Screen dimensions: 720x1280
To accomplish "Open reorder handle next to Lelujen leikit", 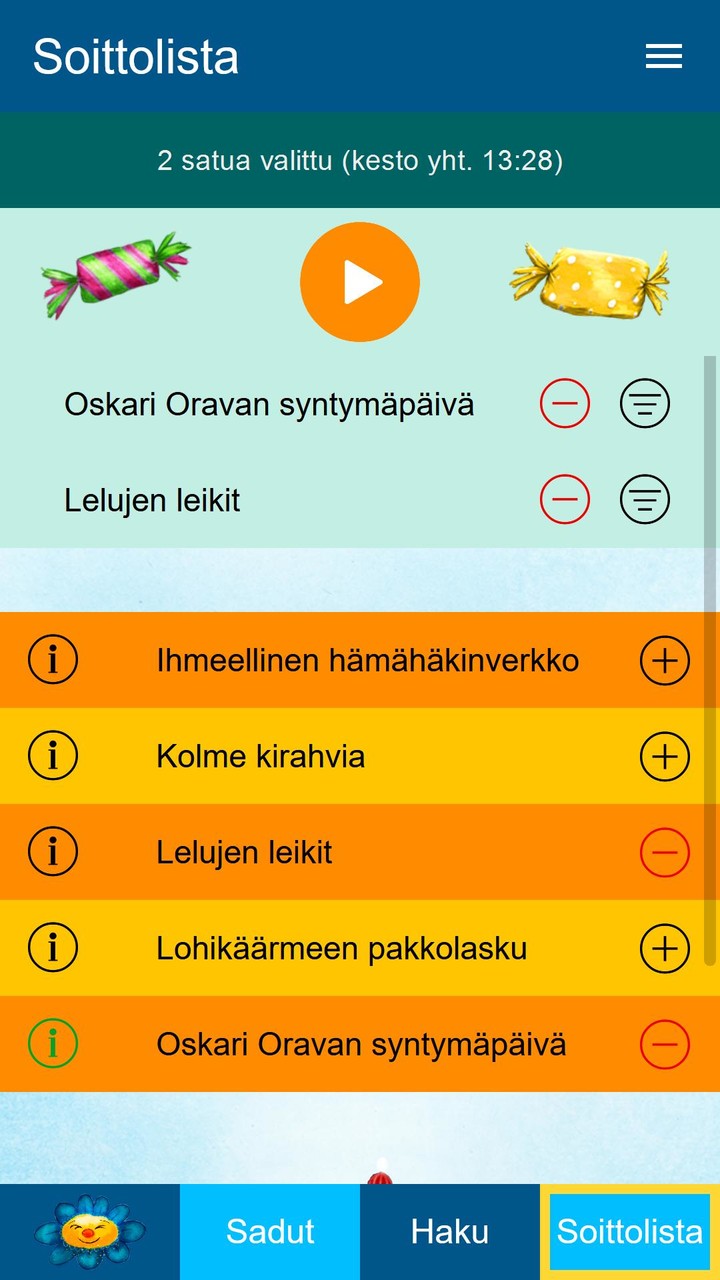I will point(644,498).
